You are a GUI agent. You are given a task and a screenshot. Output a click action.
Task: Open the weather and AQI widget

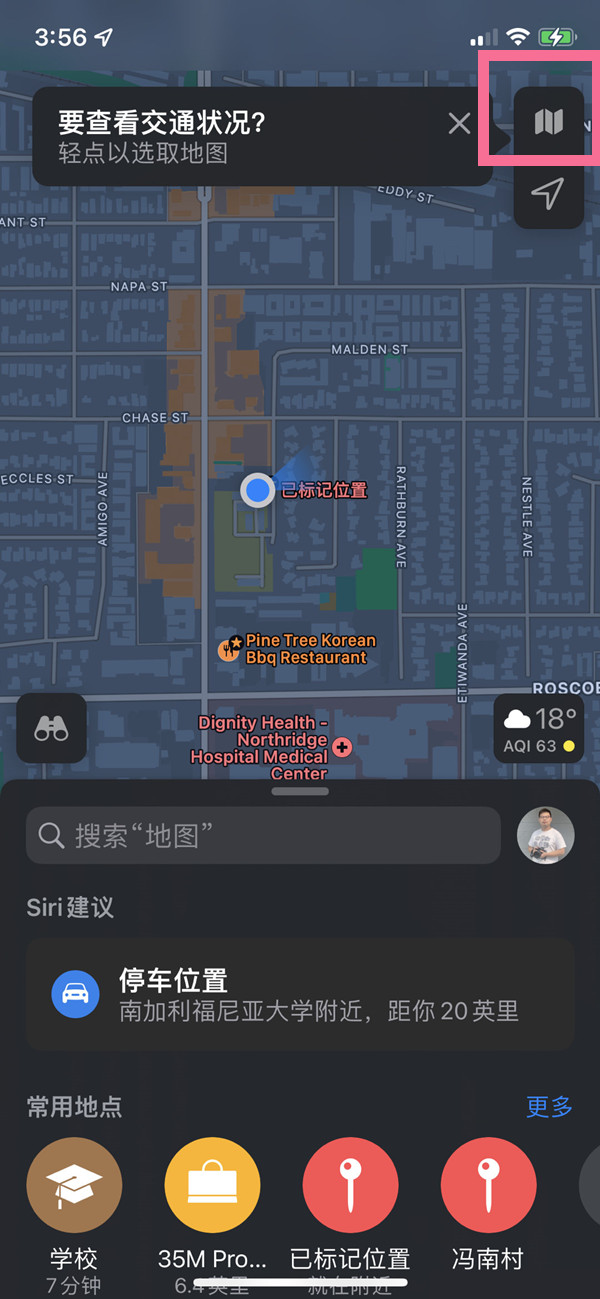pos(539,729)
